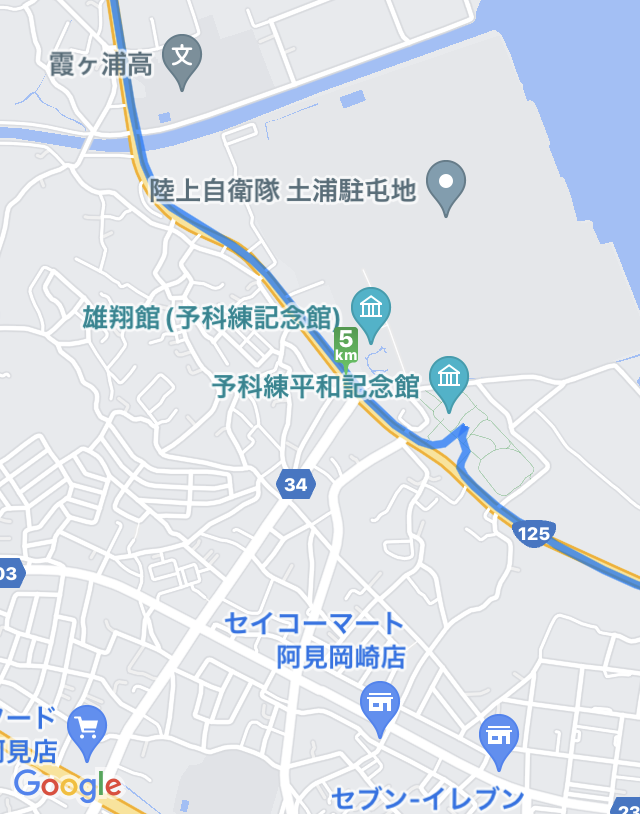Tap the shopping cart store marker
The width and height of the screenshot is (640, 814).
[x=87, y=727]
